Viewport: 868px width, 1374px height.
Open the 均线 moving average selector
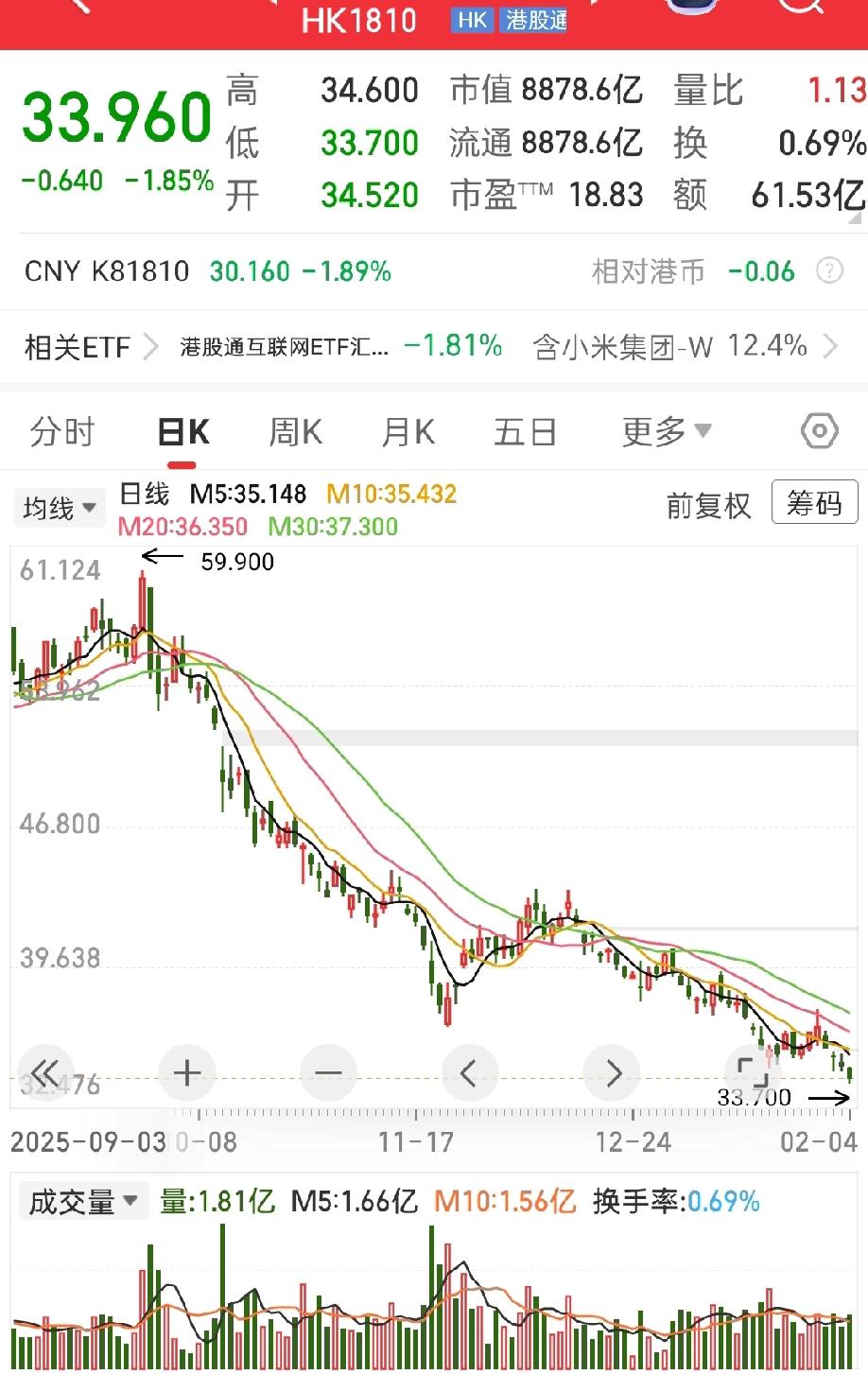[59, 508]
